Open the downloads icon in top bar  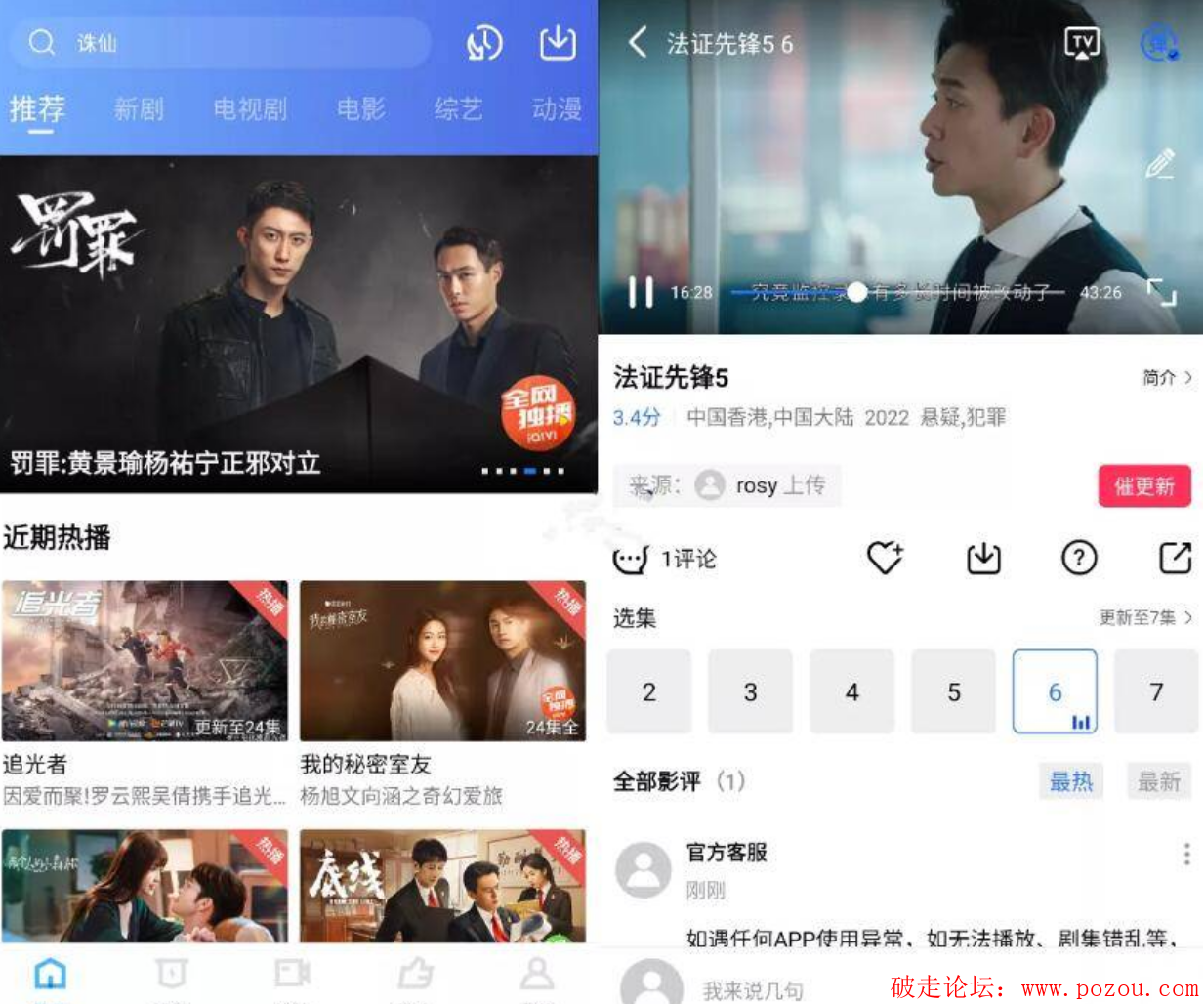pos(558,43)
